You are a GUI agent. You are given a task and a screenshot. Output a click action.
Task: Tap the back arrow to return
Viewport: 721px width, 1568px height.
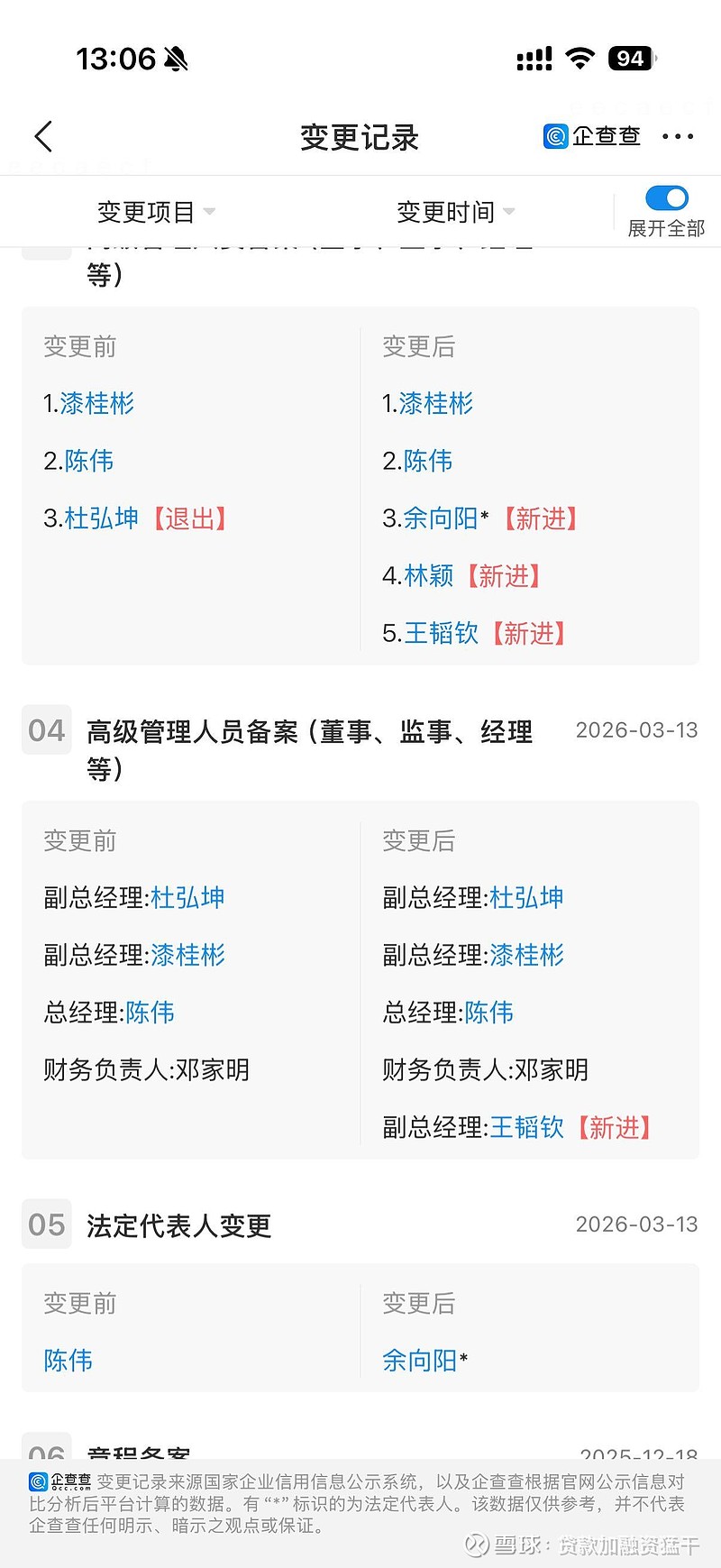click(42, 135)
